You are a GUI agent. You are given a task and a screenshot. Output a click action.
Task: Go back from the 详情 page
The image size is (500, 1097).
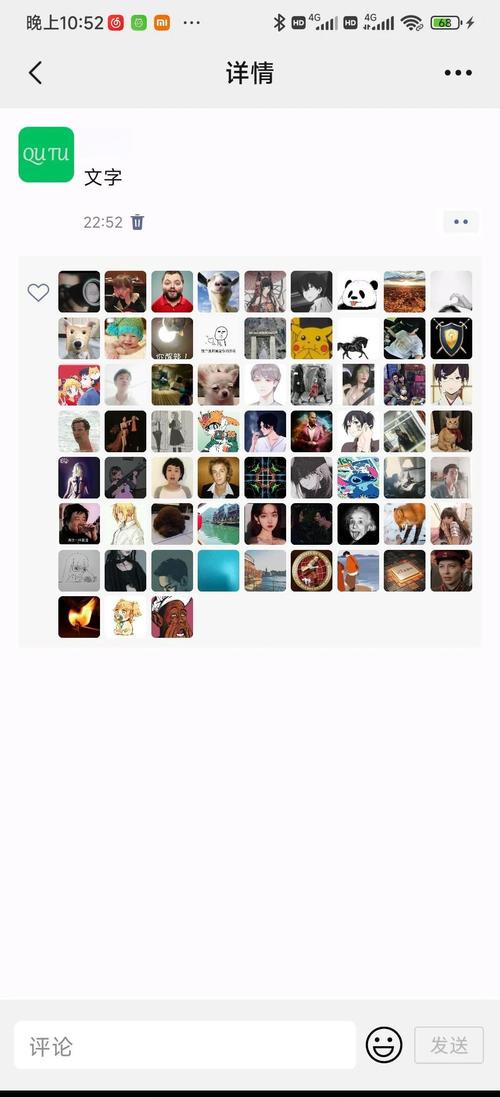tap(36, 73)
